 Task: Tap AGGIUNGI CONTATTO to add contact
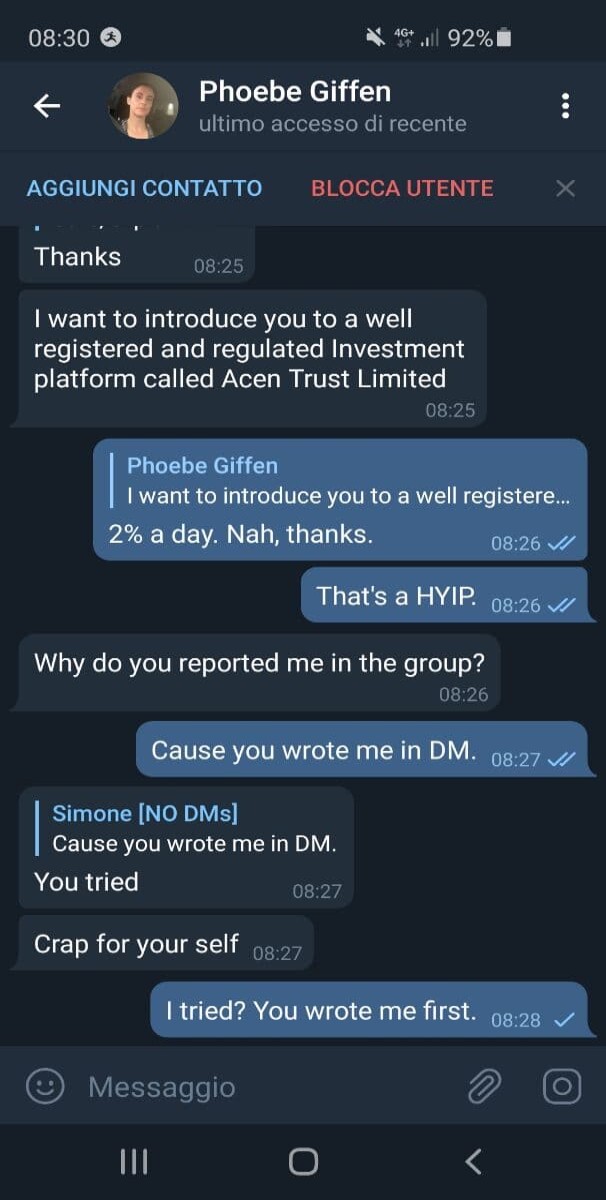coord(144,188)
